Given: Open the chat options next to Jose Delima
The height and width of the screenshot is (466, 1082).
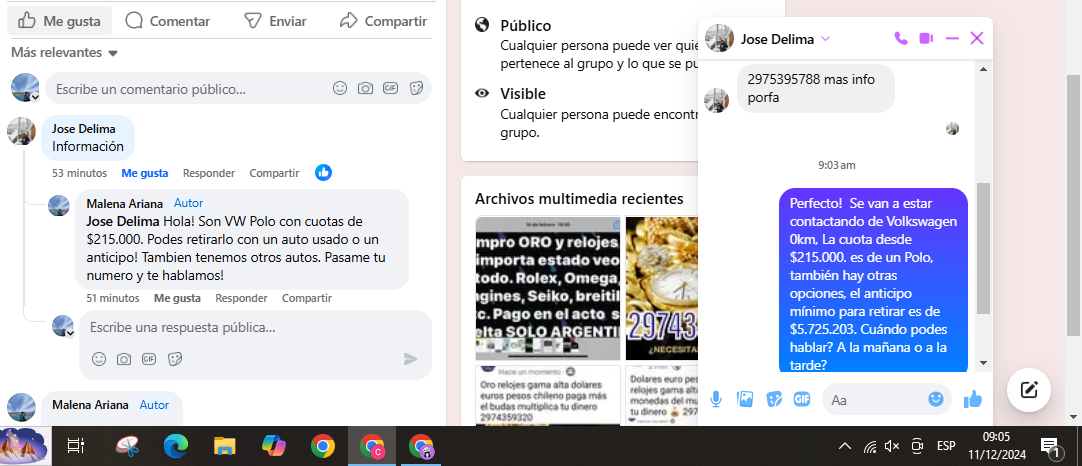Looking at the screenshot, I should coord(825,39).
